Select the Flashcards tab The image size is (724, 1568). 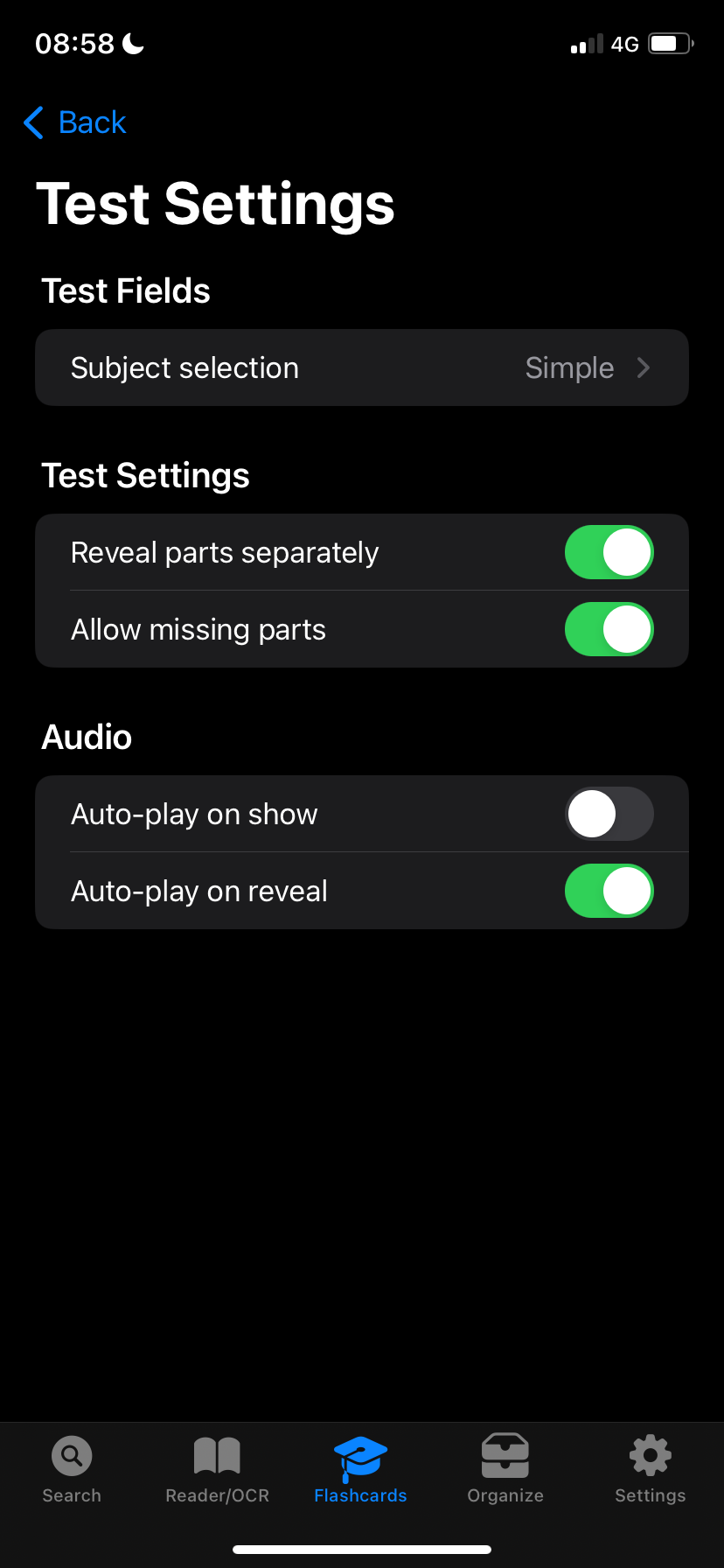tap(360, 1470)
